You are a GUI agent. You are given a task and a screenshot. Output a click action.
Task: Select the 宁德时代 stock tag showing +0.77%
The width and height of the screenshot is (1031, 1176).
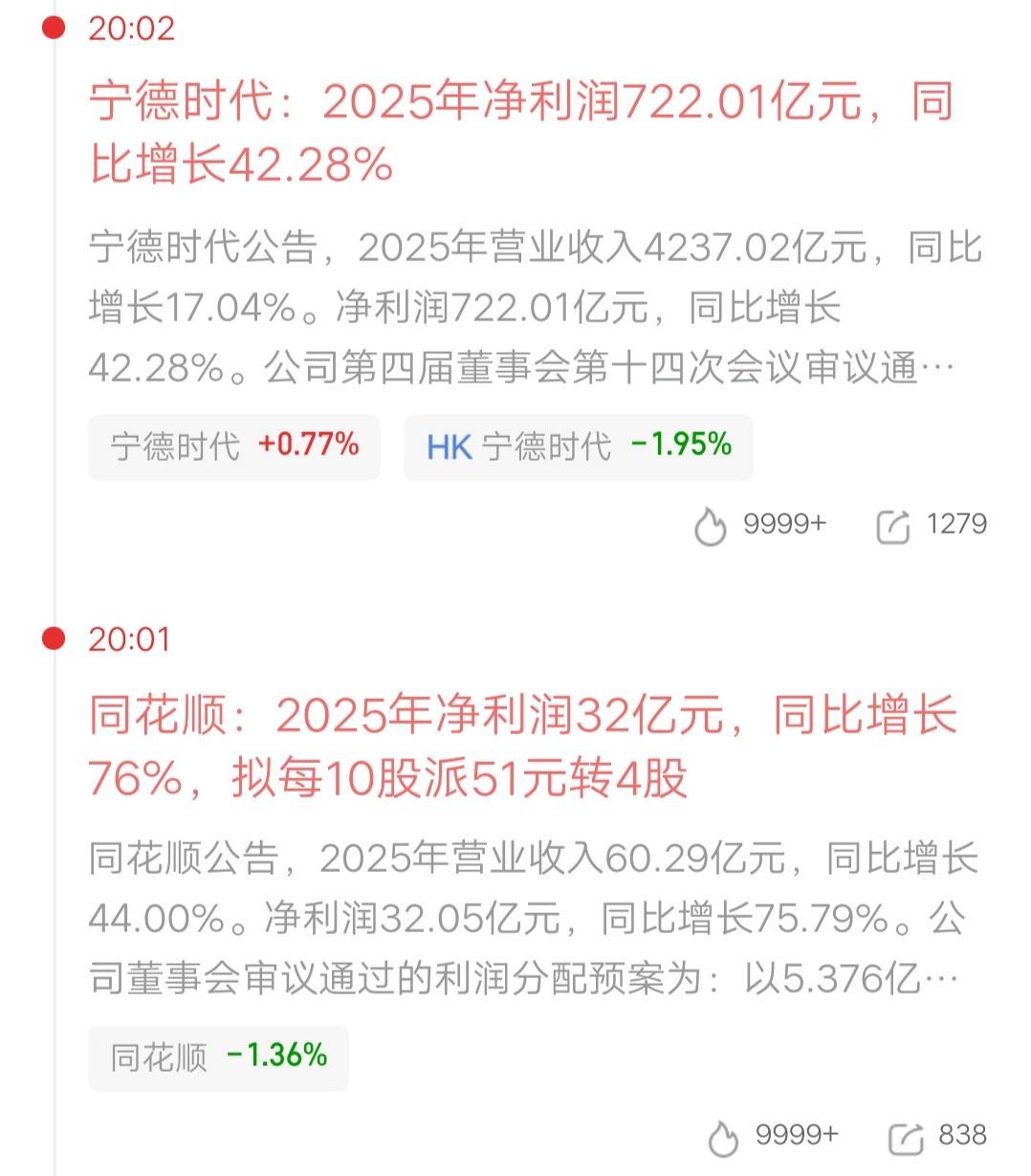click(233, 446)
